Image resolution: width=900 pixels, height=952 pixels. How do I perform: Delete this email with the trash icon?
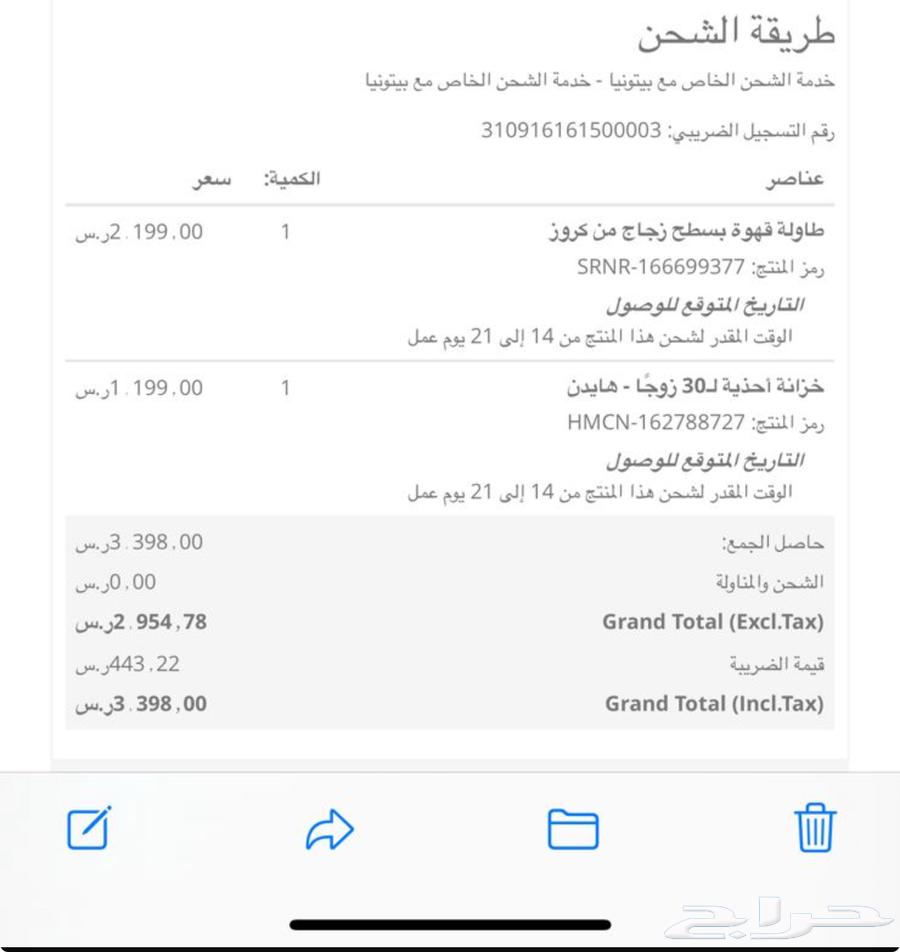(x=815, y=828)
